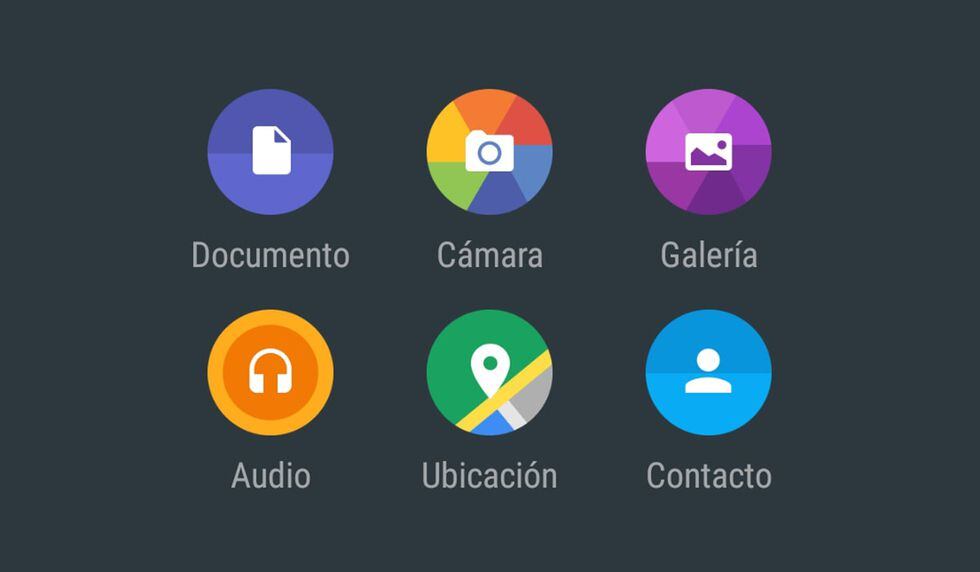Open Cámara to take a photo
The width and height of the screenshot is (980, 572).
coord(489,152)
